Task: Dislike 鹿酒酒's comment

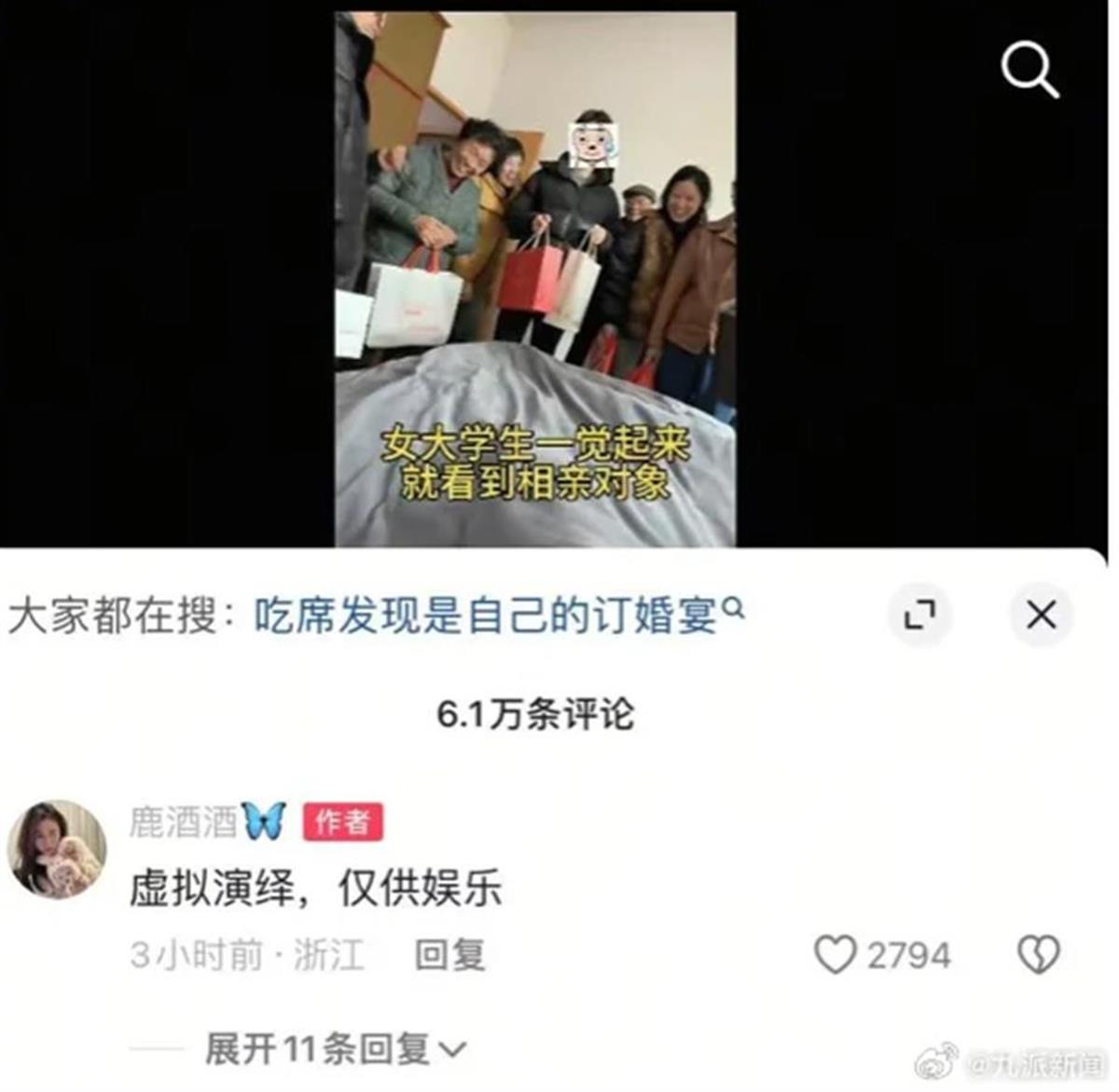Action: (x=1038, y=955)
